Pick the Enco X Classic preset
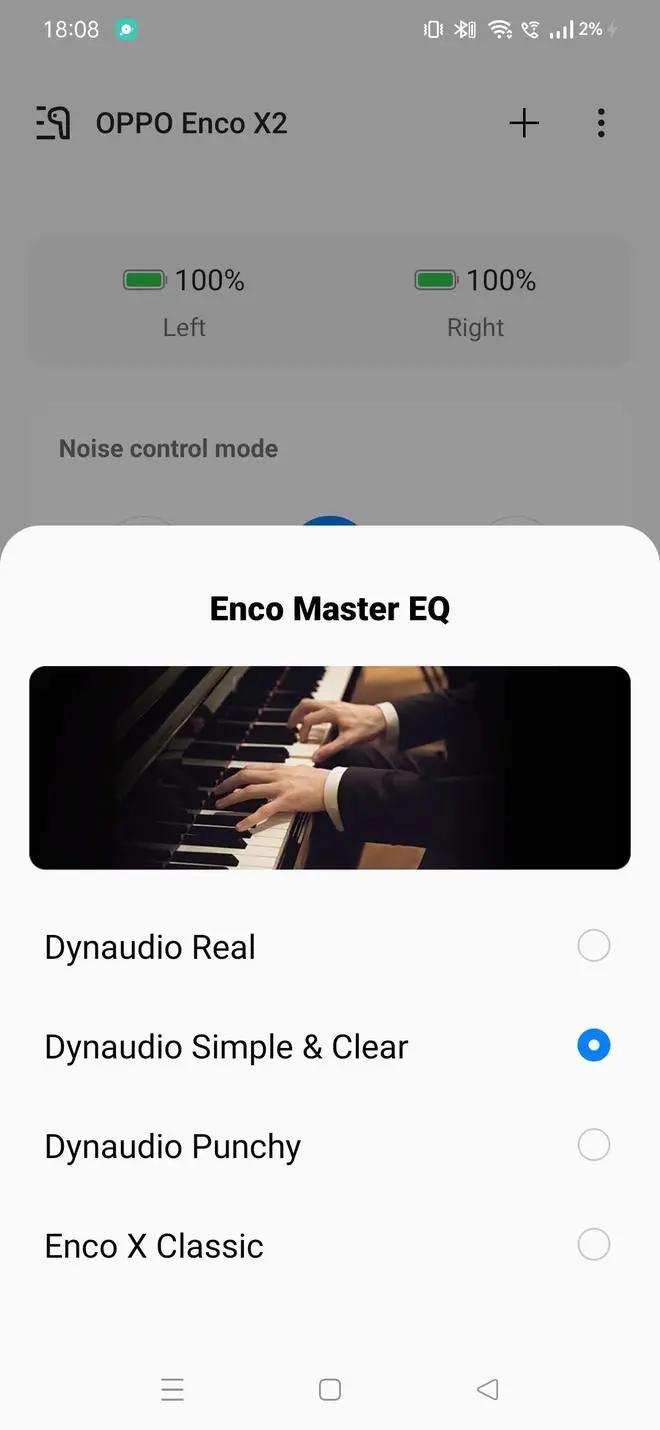This screenshot has height=1430, width=660. pyautogui.click(x=593, y=1245)
